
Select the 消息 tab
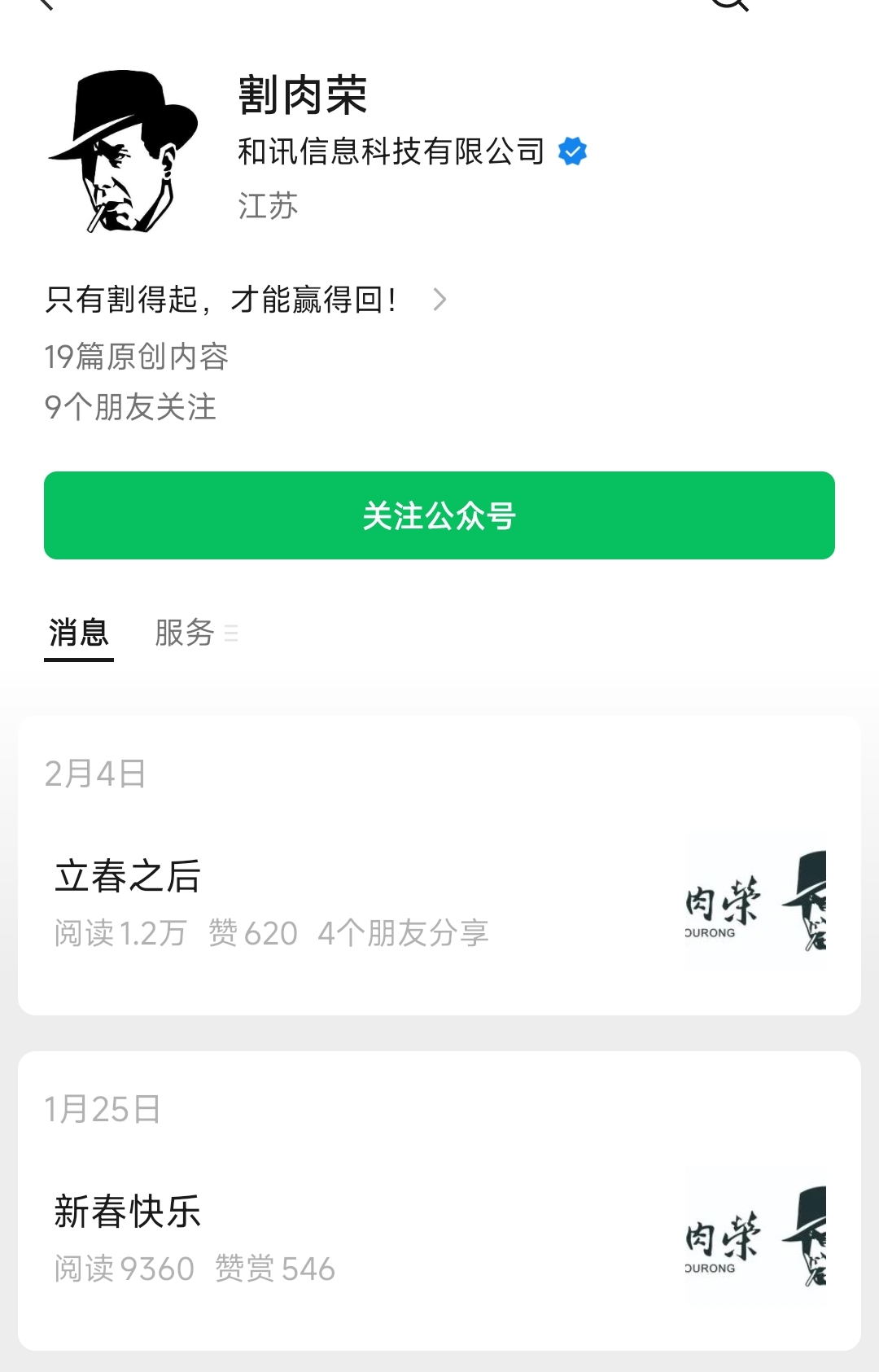click(79, 633)
